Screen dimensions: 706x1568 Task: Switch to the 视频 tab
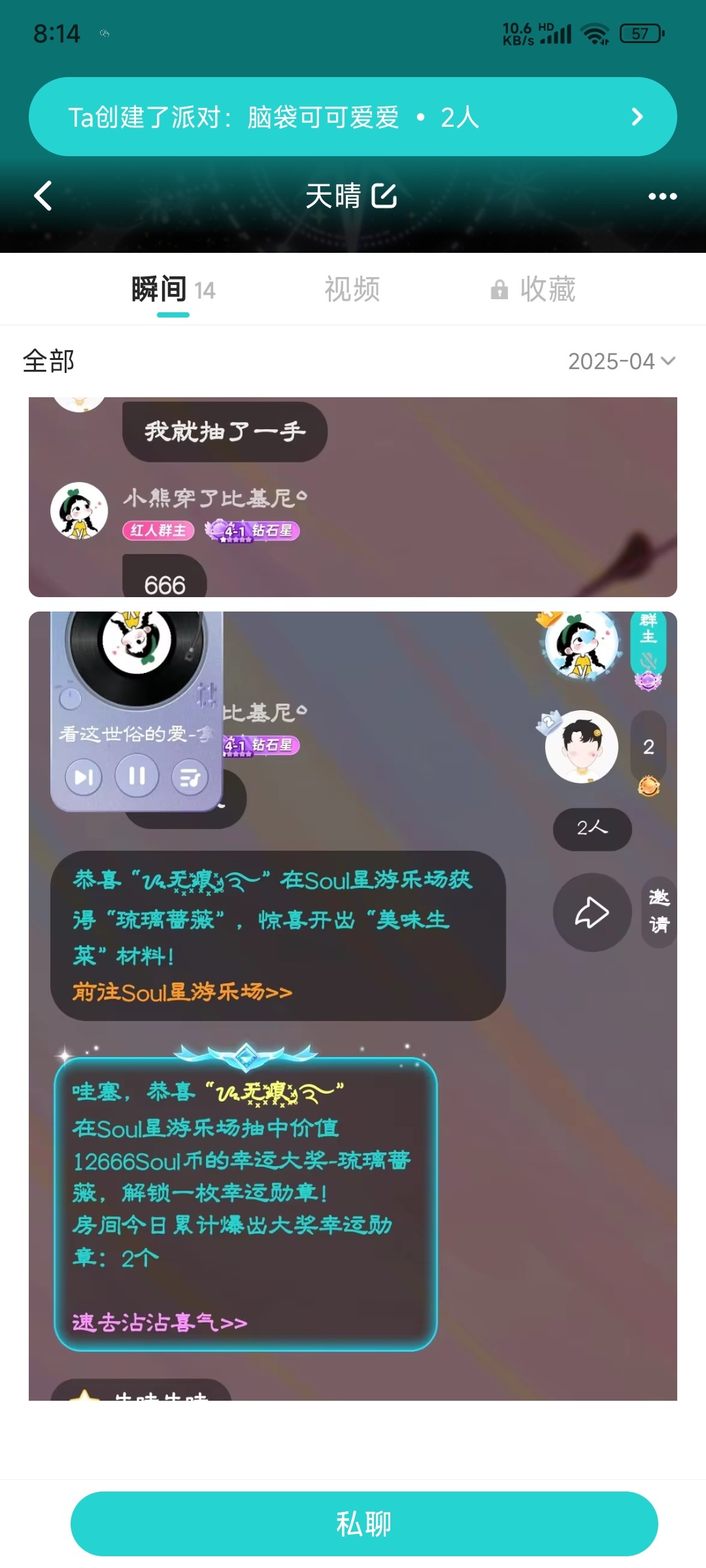click(x=352, y=289)
